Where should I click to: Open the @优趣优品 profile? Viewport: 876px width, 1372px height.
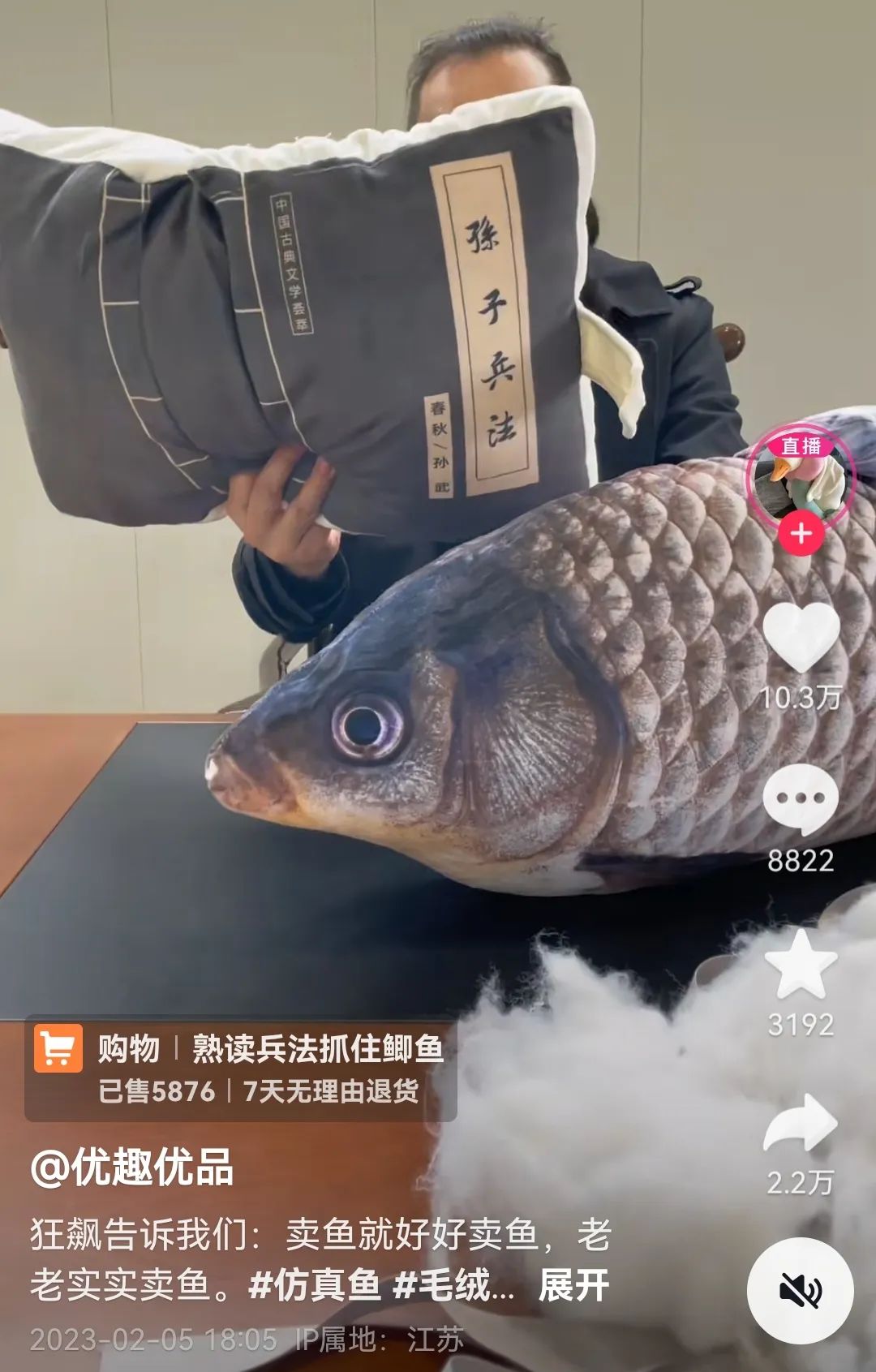tap(132, 1168)
